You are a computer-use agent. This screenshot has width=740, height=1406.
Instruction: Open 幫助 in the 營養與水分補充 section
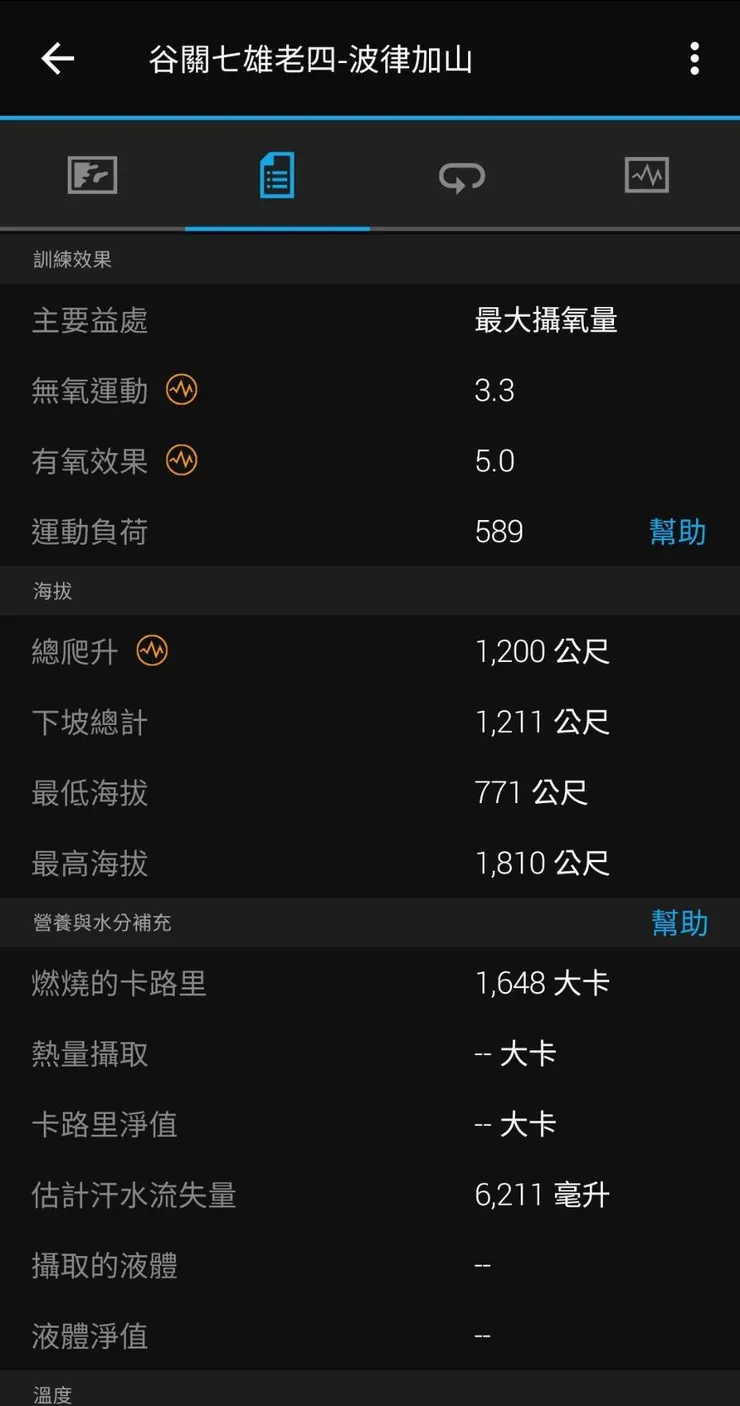pos(679,923)
